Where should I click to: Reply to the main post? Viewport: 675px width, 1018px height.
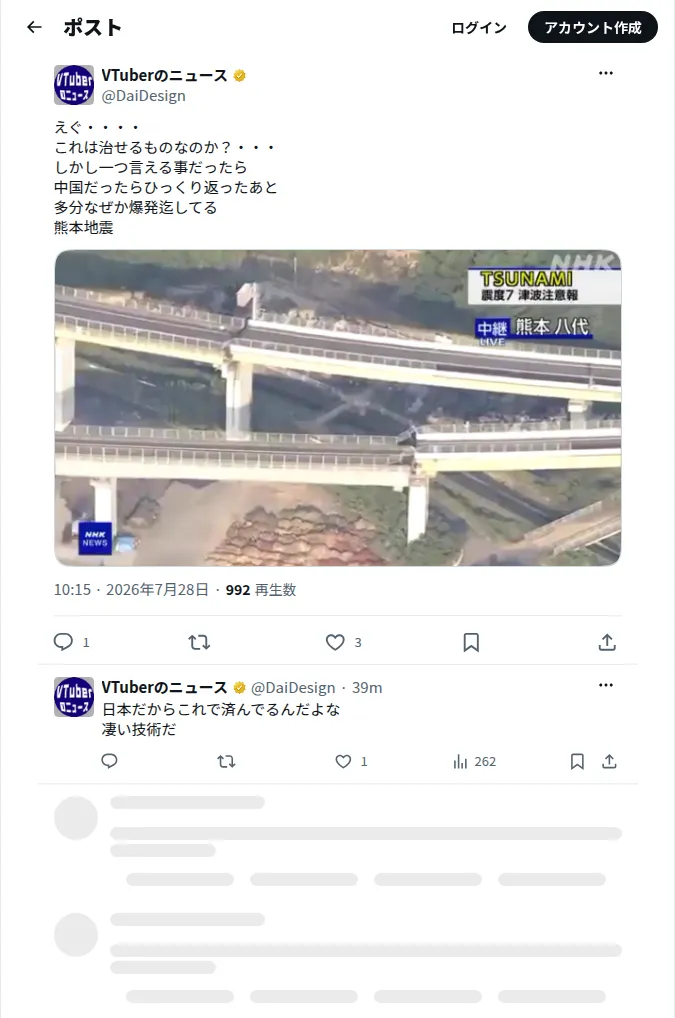(x=64, y=642)
